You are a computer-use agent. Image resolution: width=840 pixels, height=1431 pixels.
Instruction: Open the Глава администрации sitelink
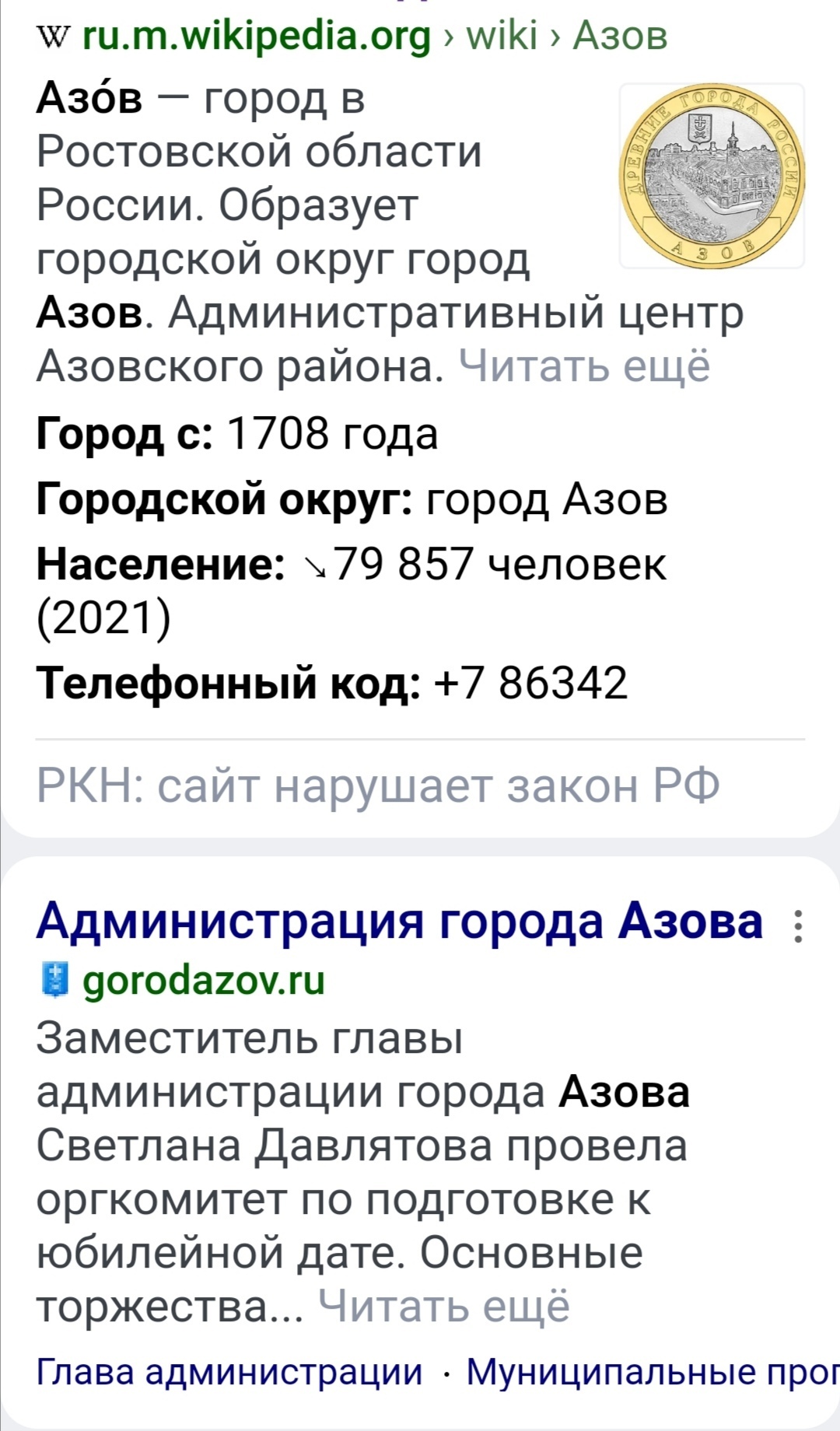pos(229,1372)
